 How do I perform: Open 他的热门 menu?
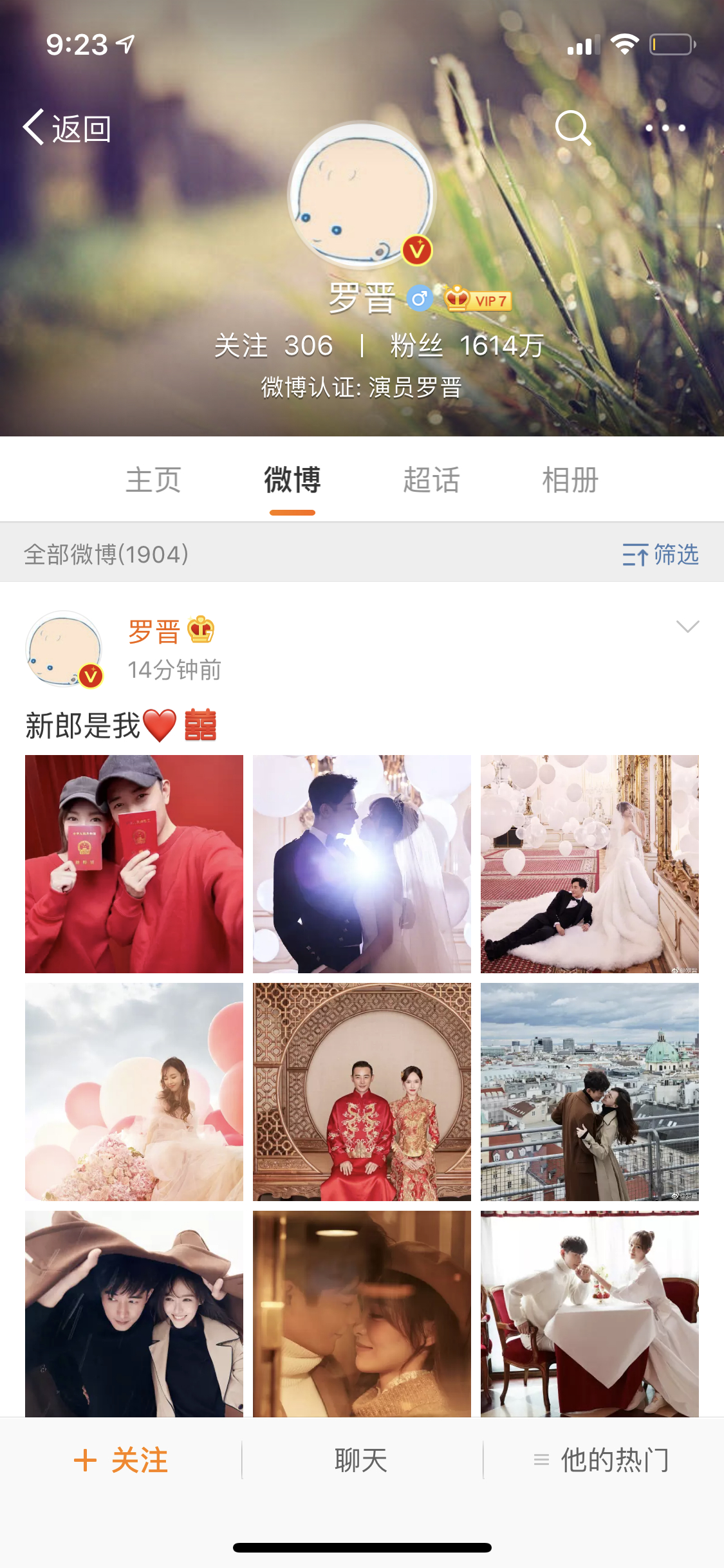pos(602,1460)
